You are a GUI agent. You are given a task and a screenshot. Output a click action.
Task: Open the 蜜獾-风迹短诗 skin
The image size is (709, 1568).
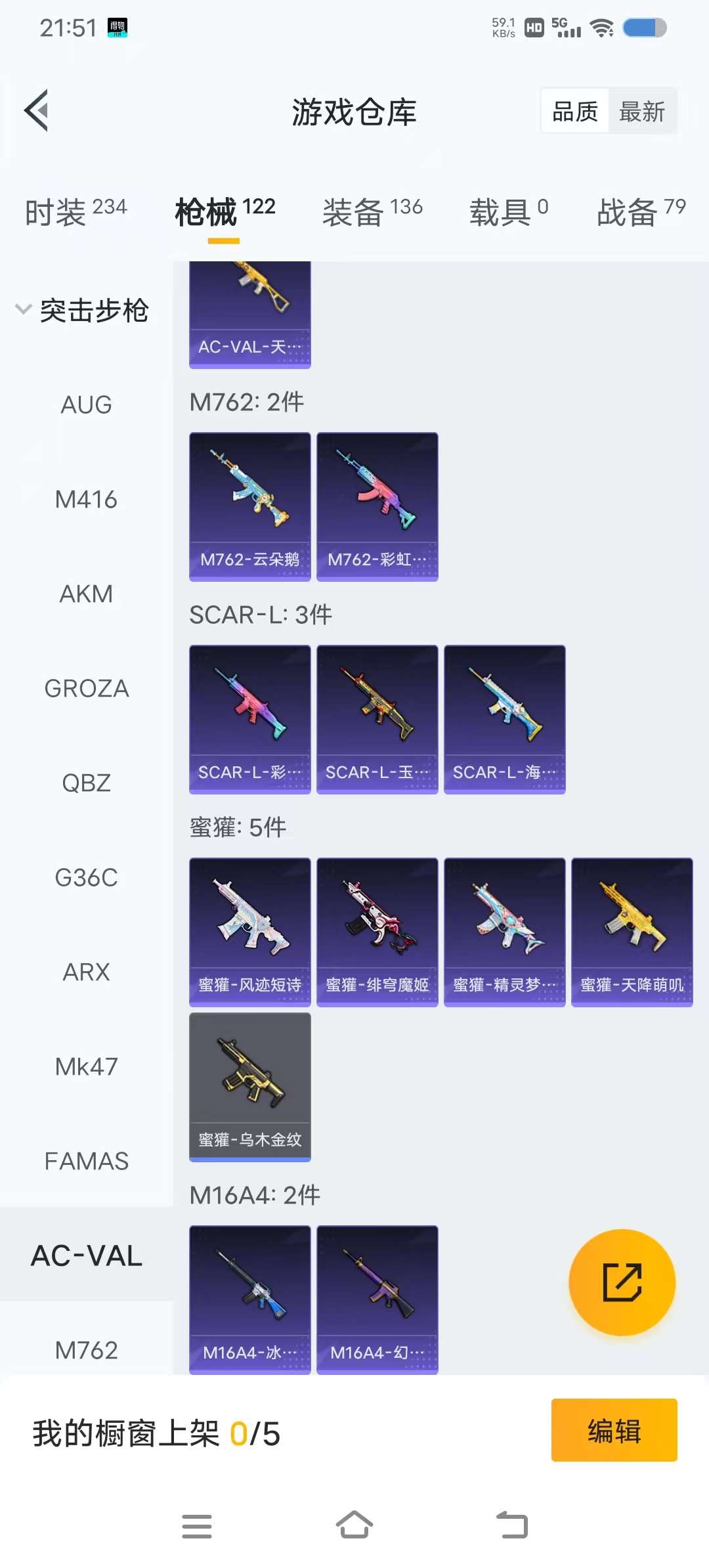[x=249, y=932]
